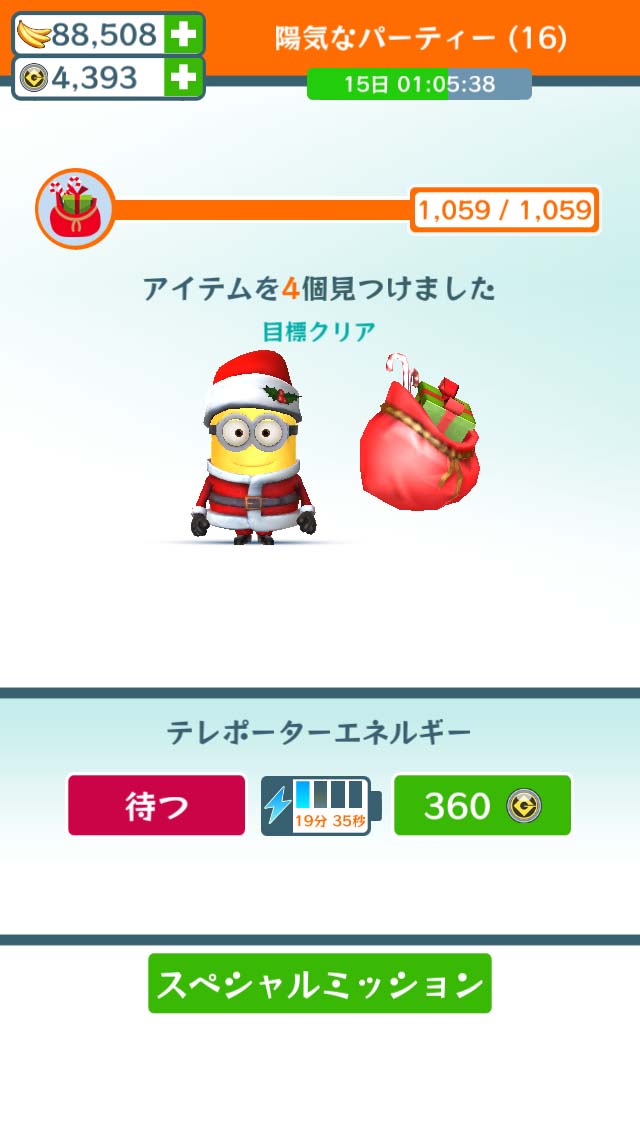
Task: Add more bananas with the plus button
Action: (183, 35)
